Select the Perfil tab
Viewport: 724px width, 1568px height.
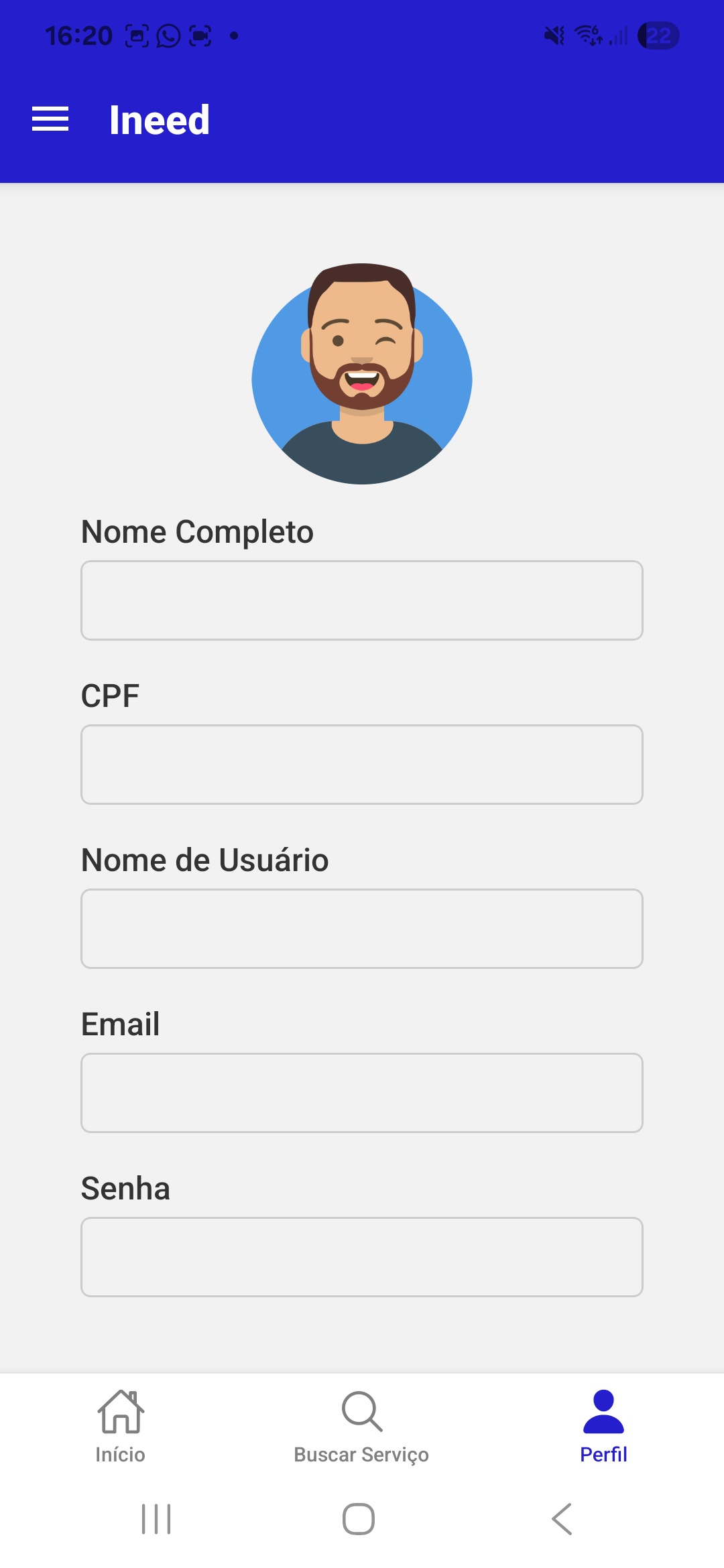603,1426
